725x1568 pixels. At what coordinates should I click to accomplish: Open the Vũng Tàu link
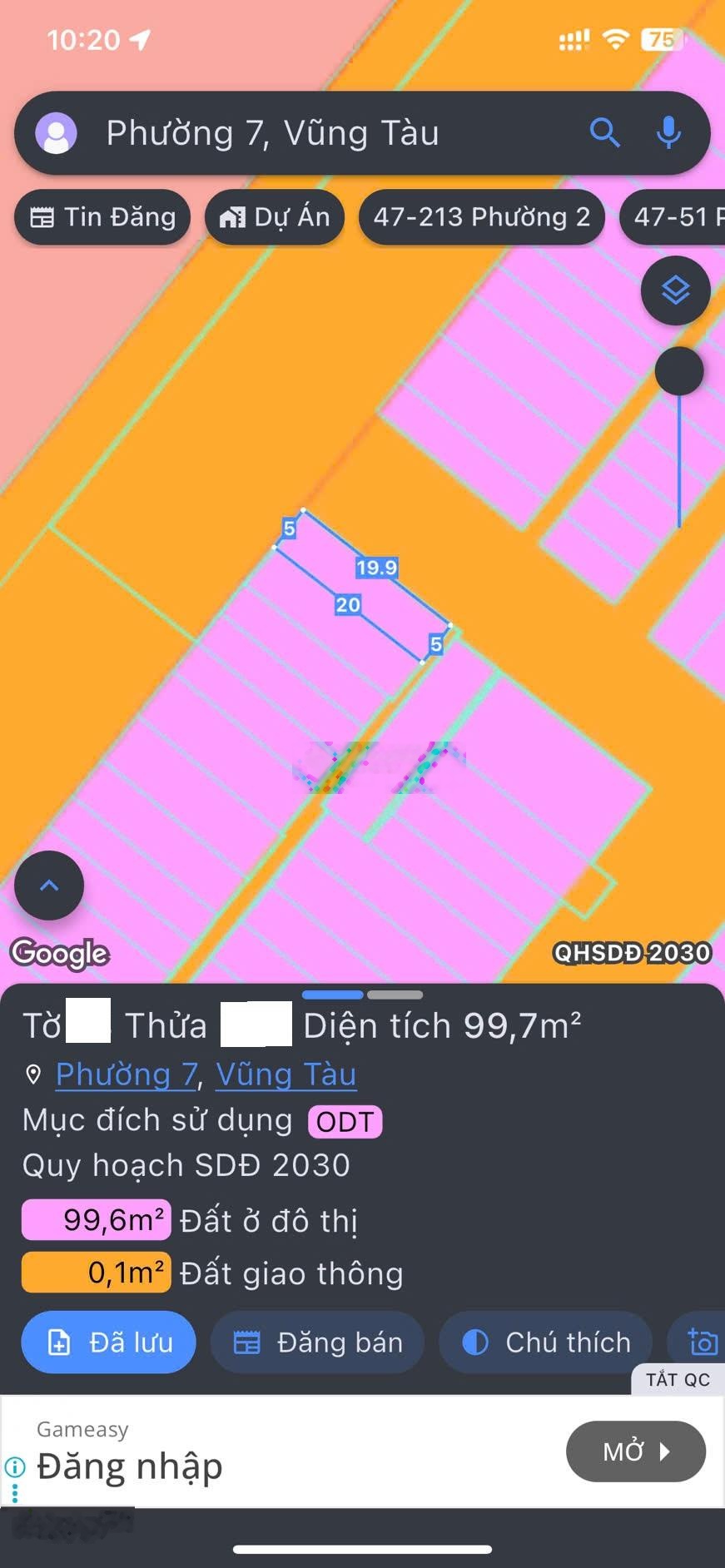[x=286, y=1074]
